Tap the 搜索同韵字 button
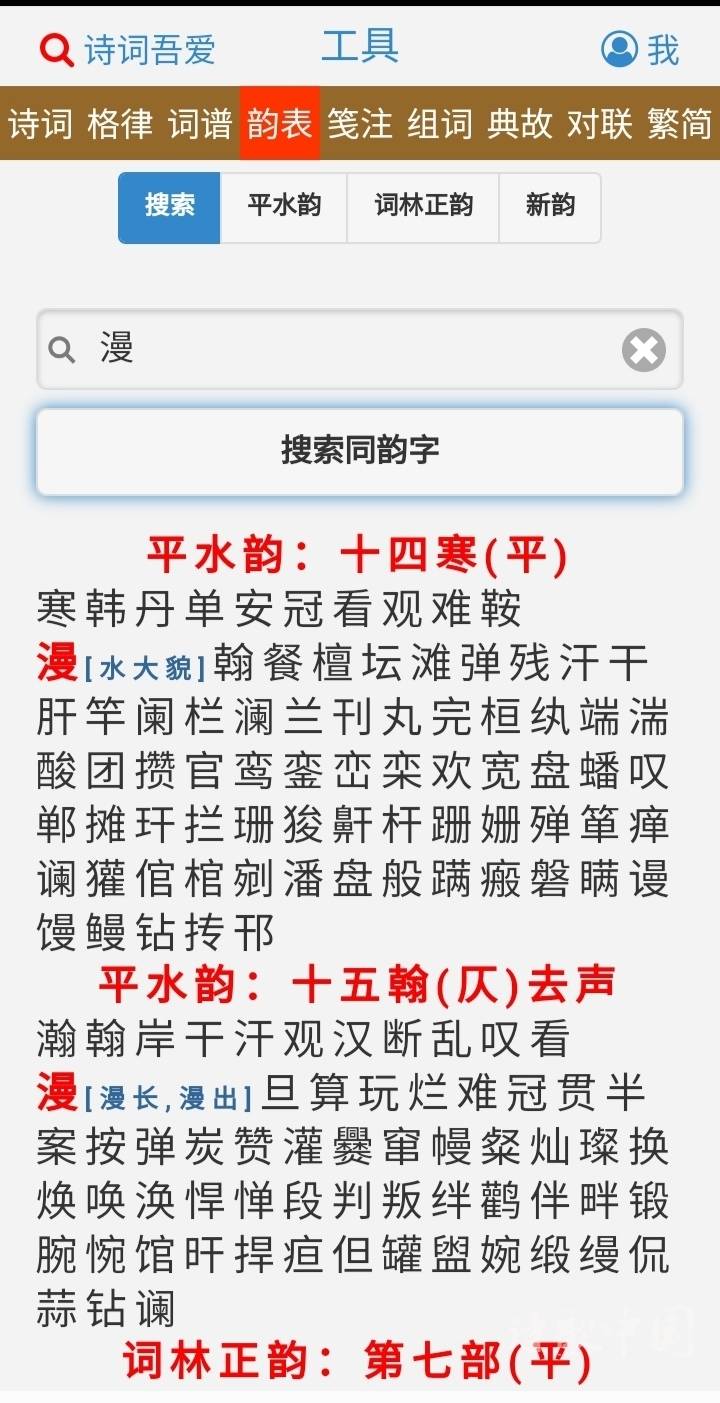Screen dimensions: 720x1403 coord(360,451)
